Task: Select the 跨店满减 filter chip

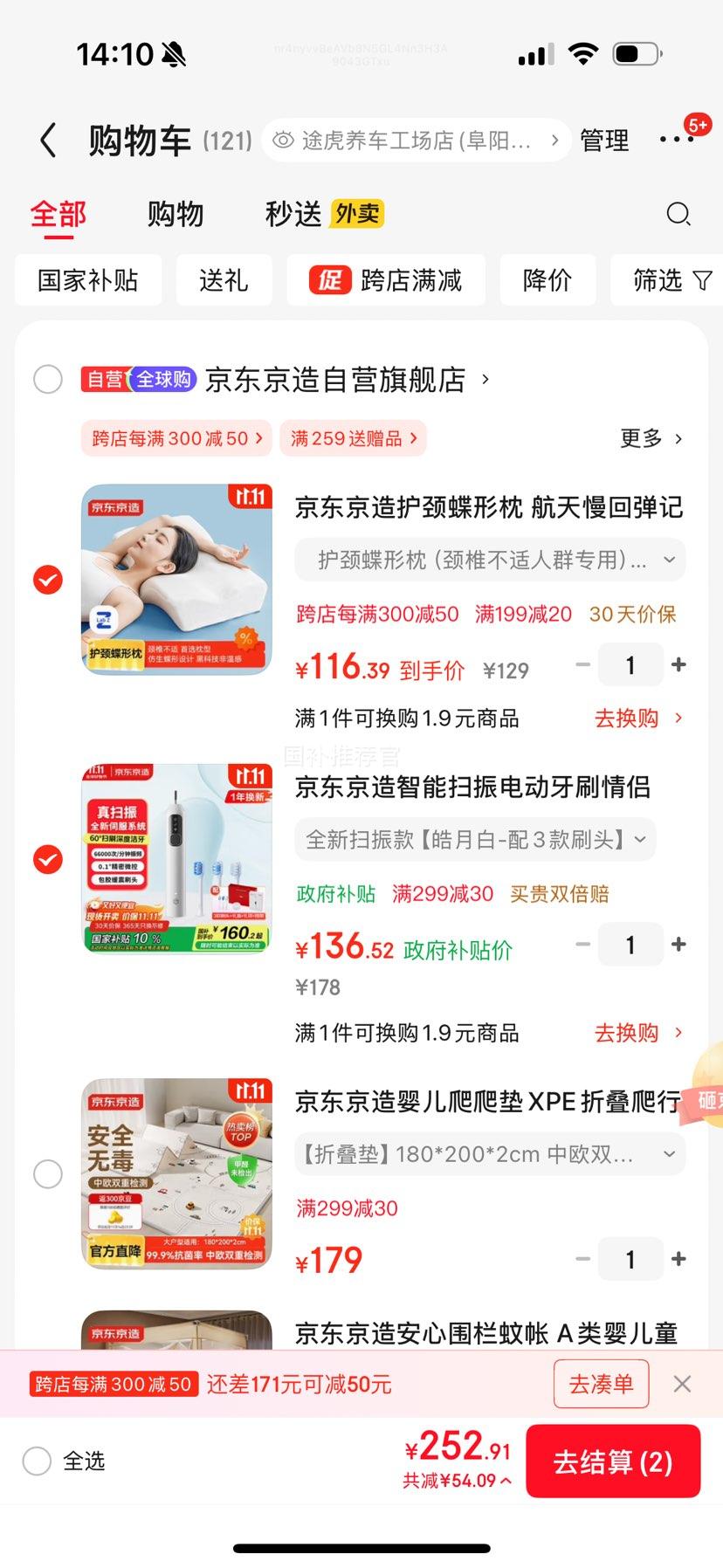Action: (386, 280)
